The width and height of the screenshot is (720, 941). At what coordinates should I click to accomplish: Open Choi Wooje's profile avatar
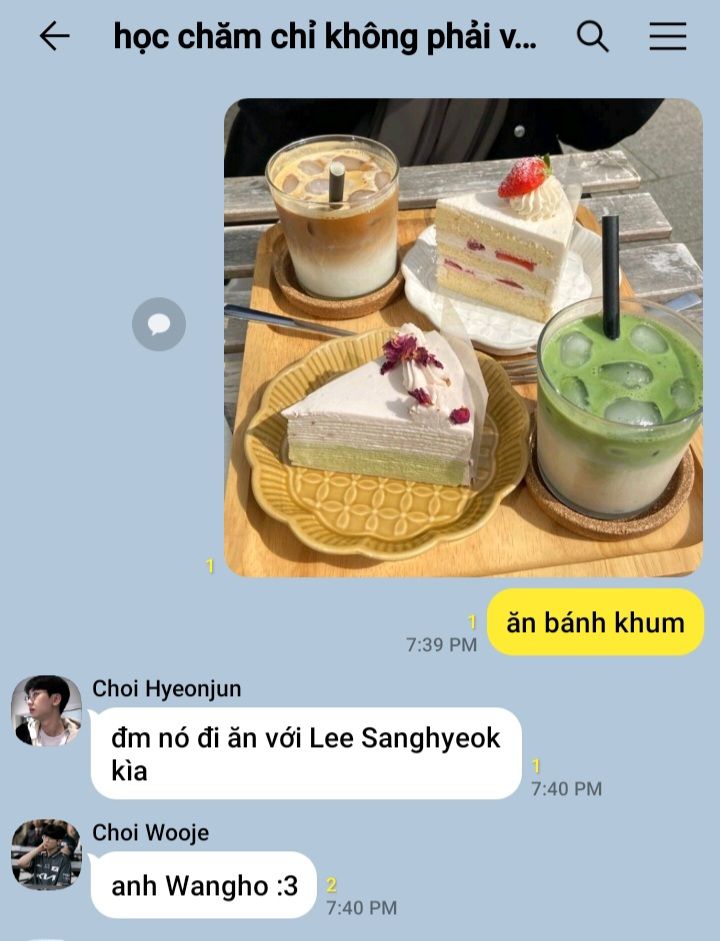(x=46, y=854)
